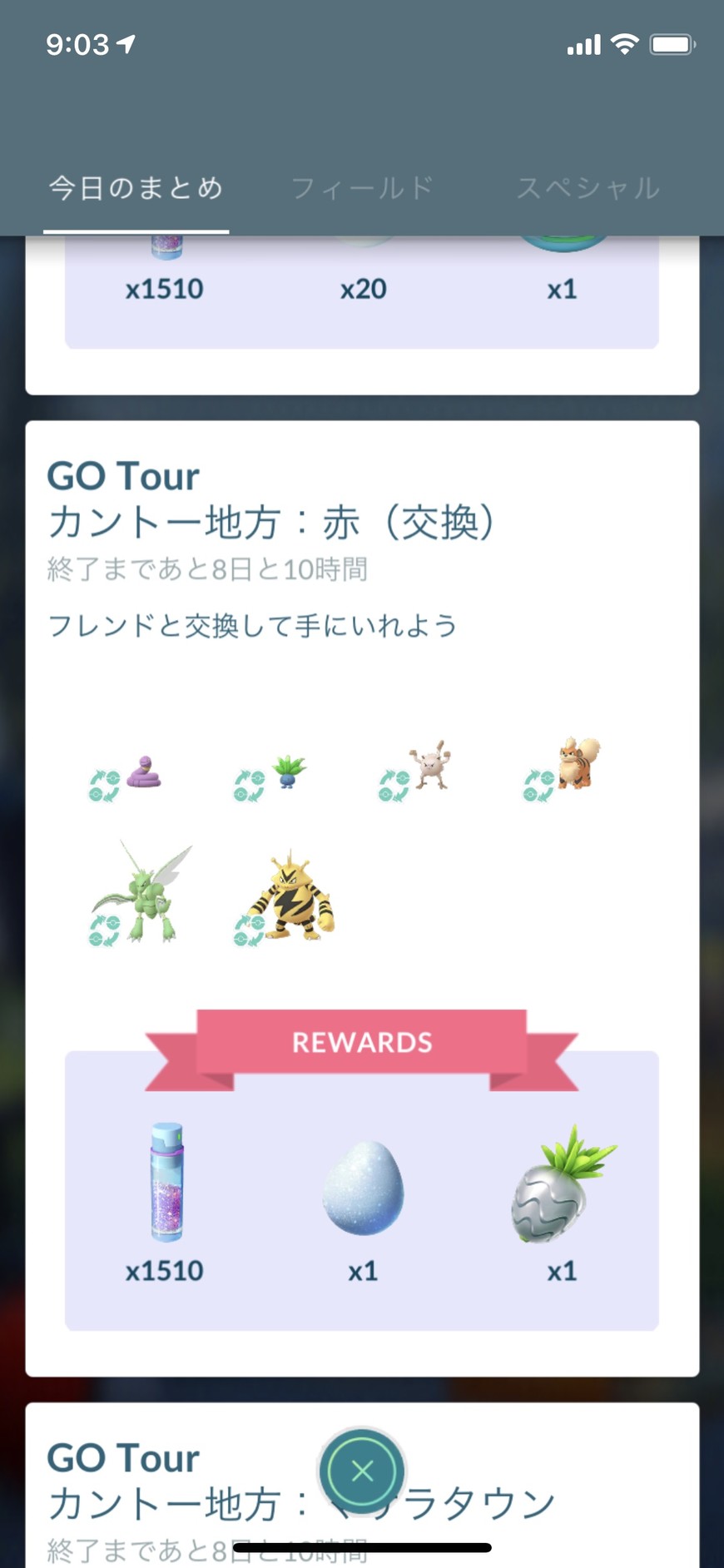Open the スペシャル tab
This screenshot has width=724, height=1568.
[588, 188]
